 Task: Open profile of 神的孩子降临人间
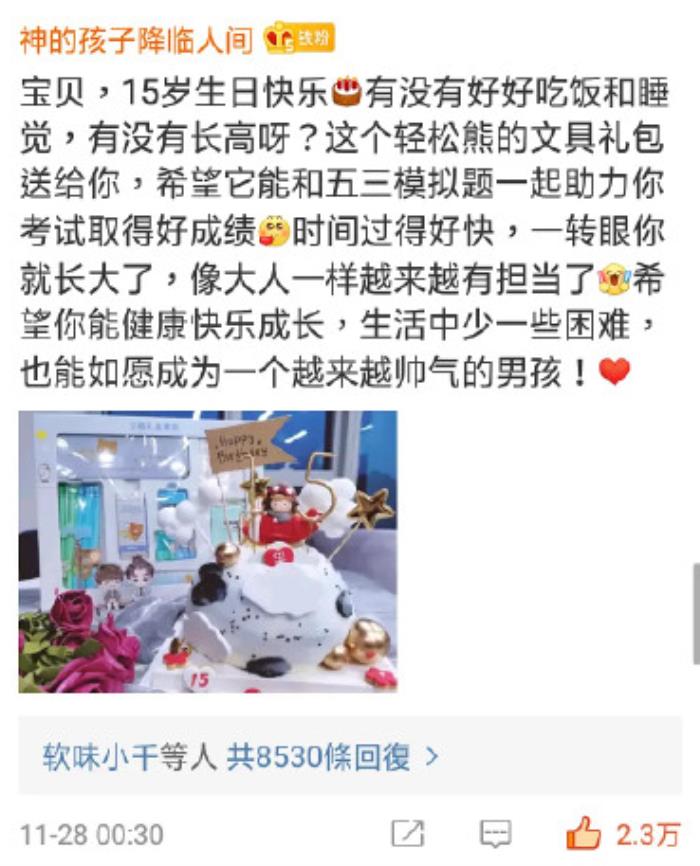(135, 40)
